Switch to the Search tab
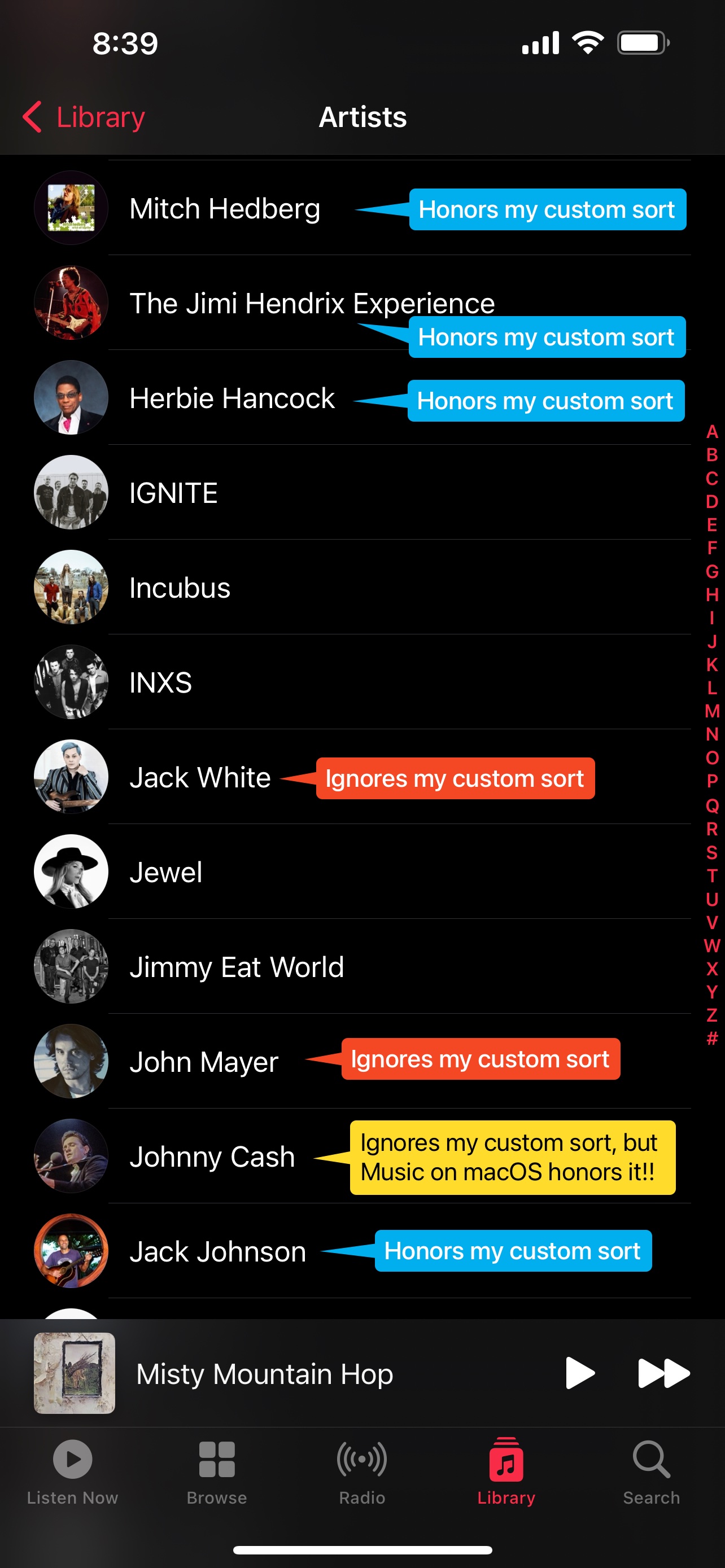The width and height of the screenshot is (725, 1568). click(650, 1470)
